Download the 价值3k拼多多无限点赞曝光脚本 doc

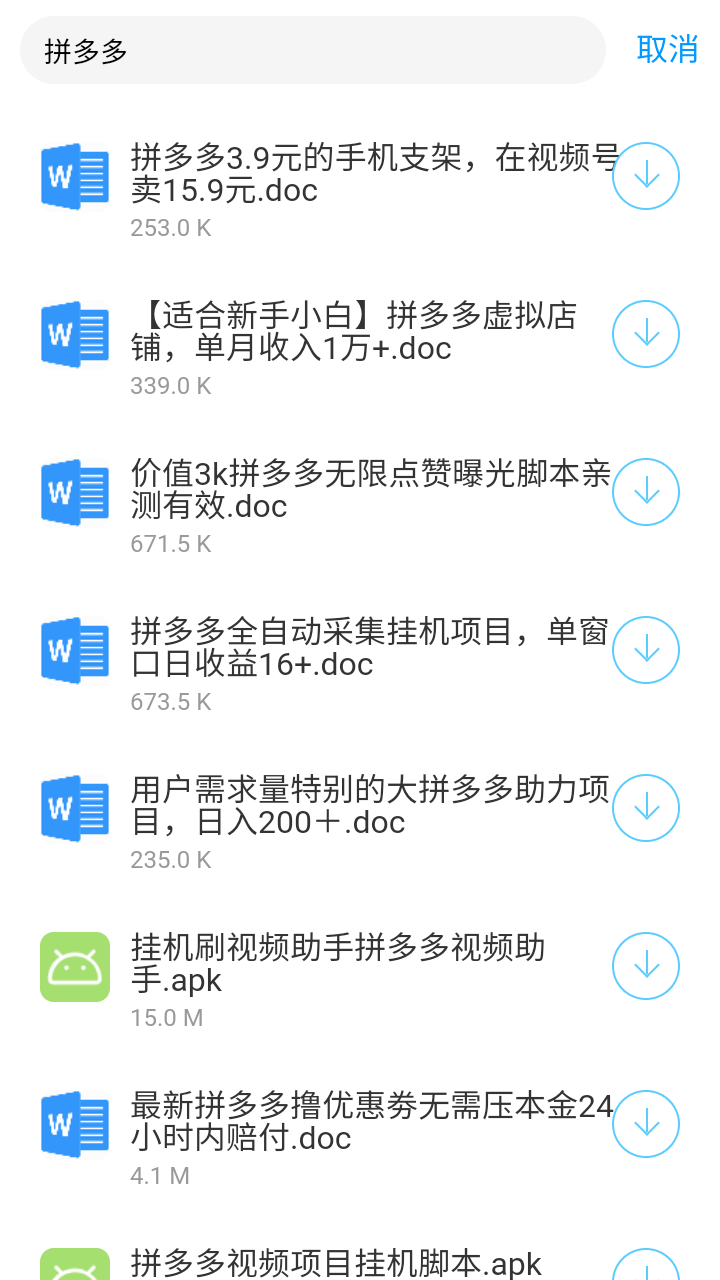click(646, 492)
